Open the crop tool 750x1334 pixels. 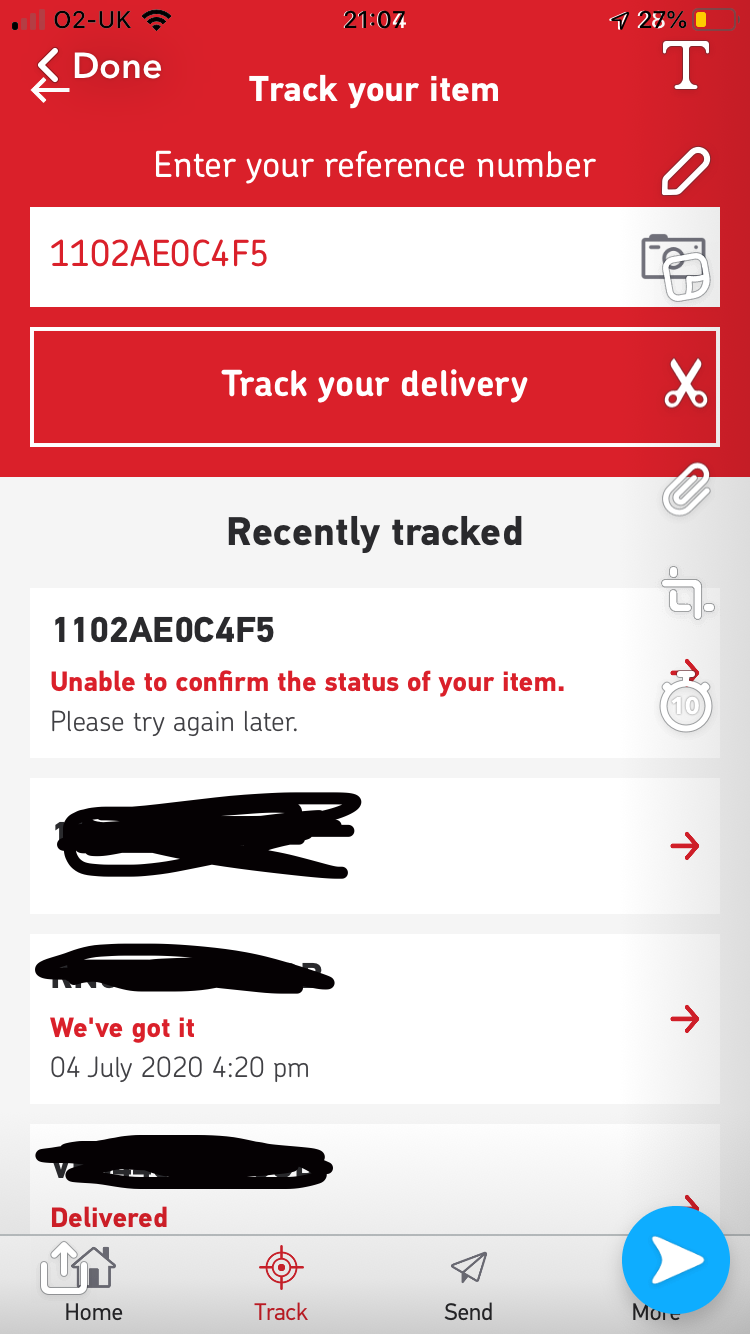click(687, 591)
